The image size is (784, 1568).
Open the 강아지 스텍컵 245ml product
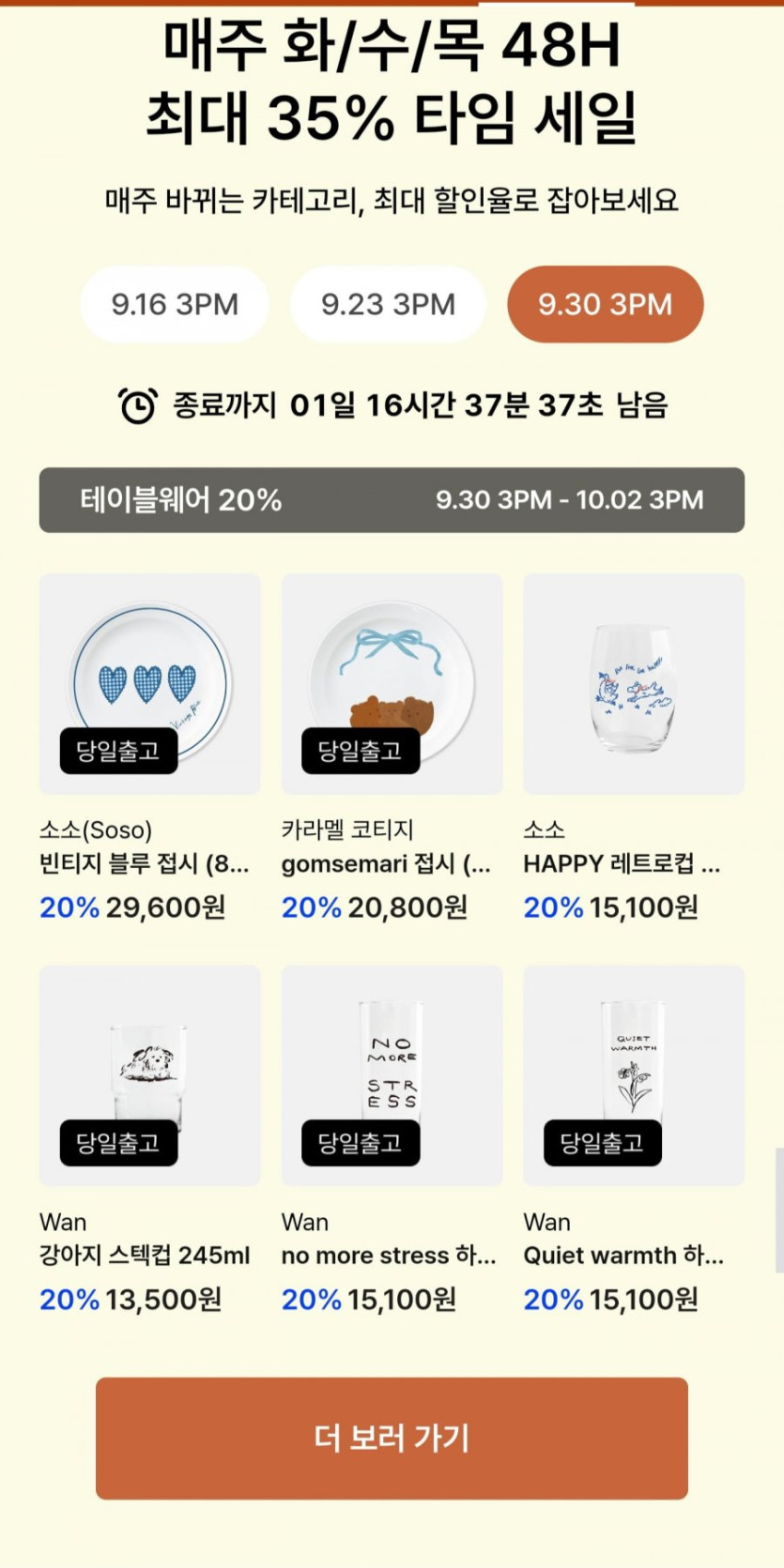point(149,1076)
